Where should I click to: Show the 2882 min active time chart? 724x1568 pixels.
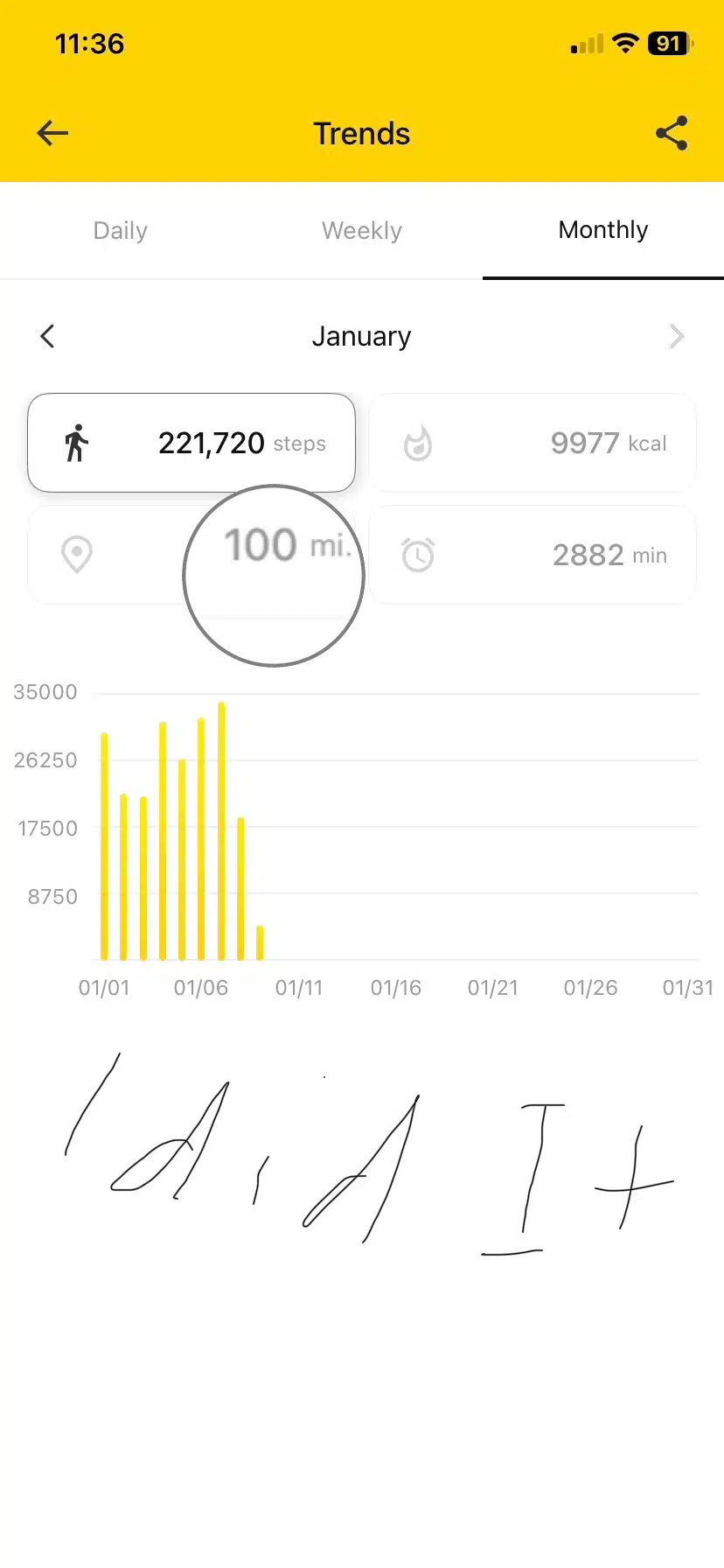[x=533, y=555]
